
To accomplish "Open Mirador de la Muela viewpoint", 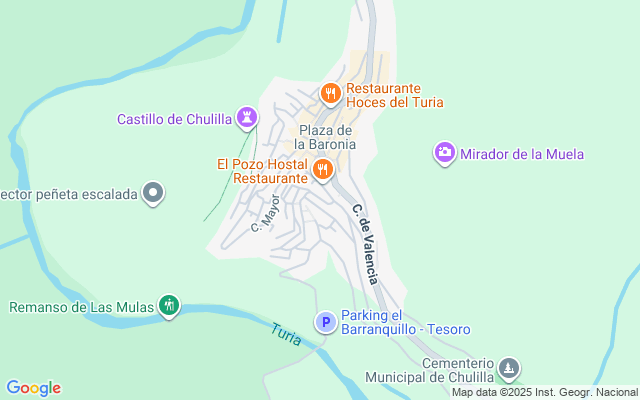I will coord(444,153).
